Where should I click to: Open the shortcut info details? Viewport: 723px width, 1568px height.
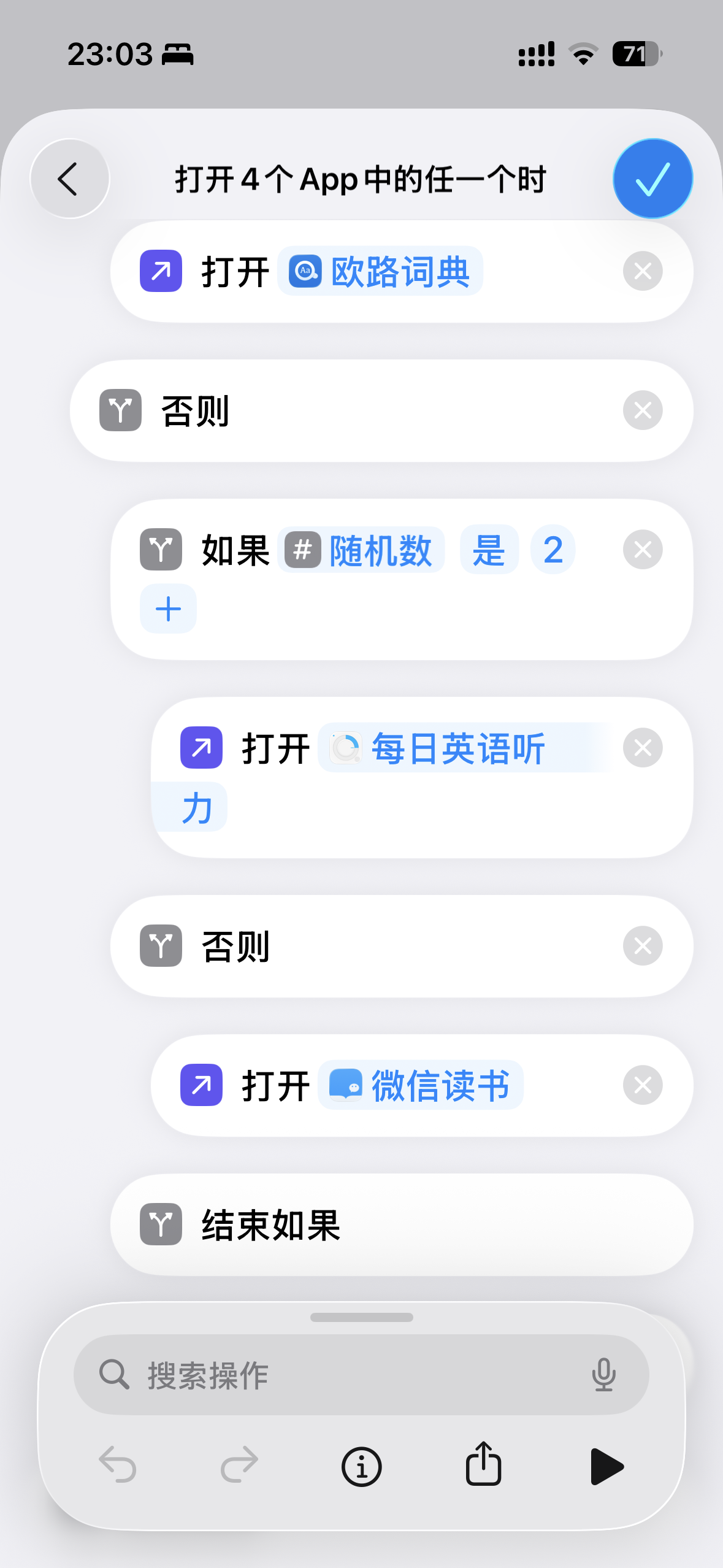[361, 1466]
